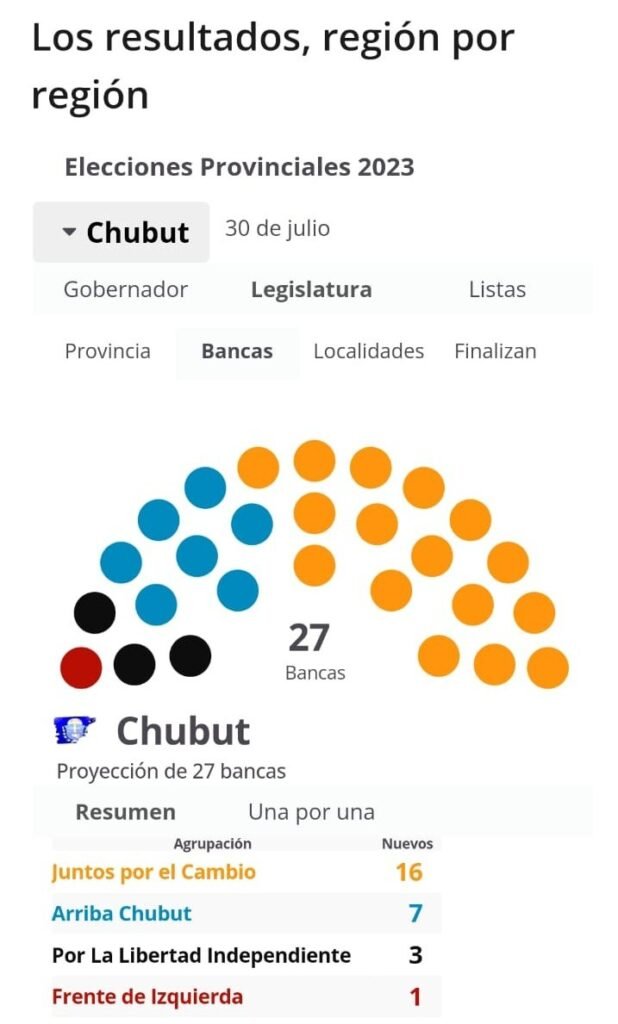This screenshot has width=618, height=1024.
Task: View results by Localidades
Action: [x=368, y=351]
